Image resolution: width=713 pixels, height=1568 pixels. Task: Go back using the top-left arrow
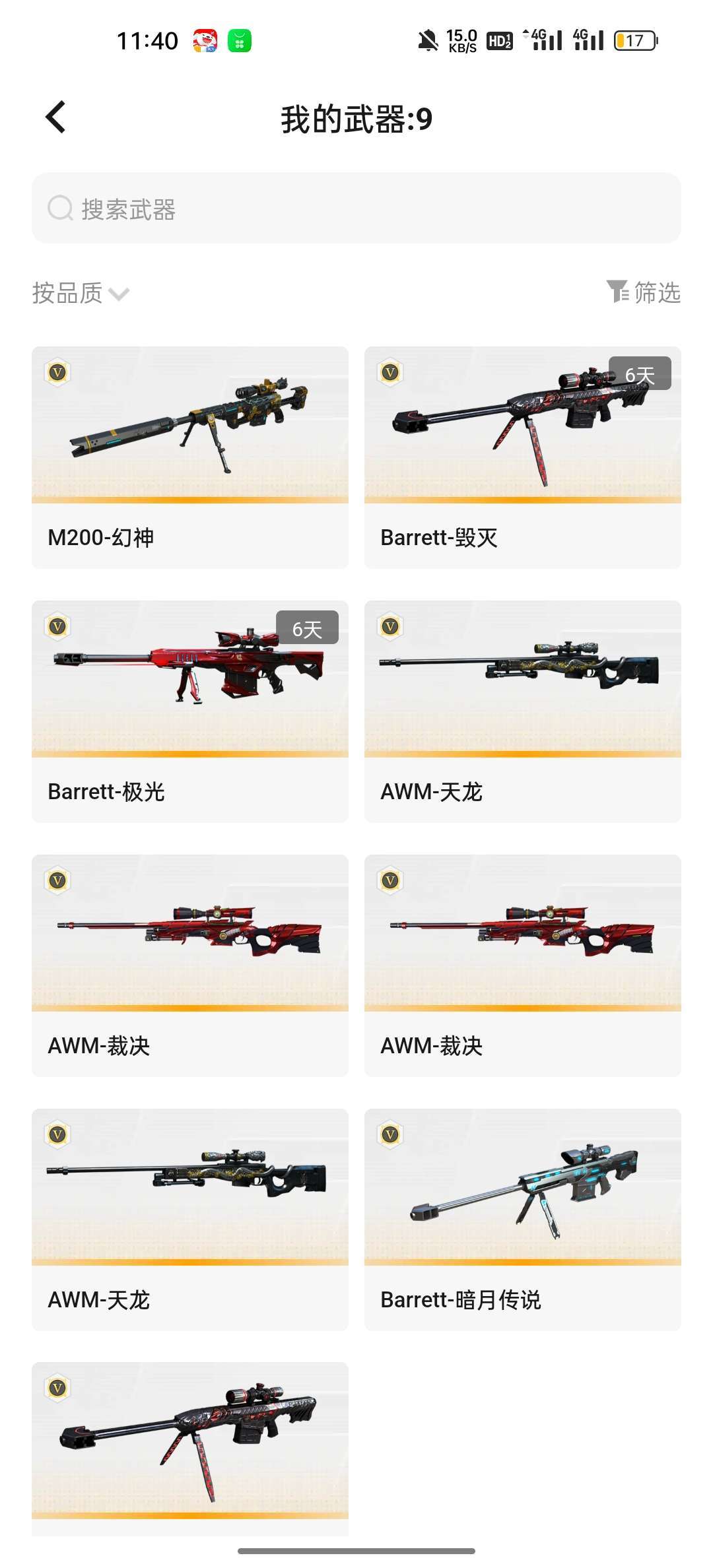point(56,117)
